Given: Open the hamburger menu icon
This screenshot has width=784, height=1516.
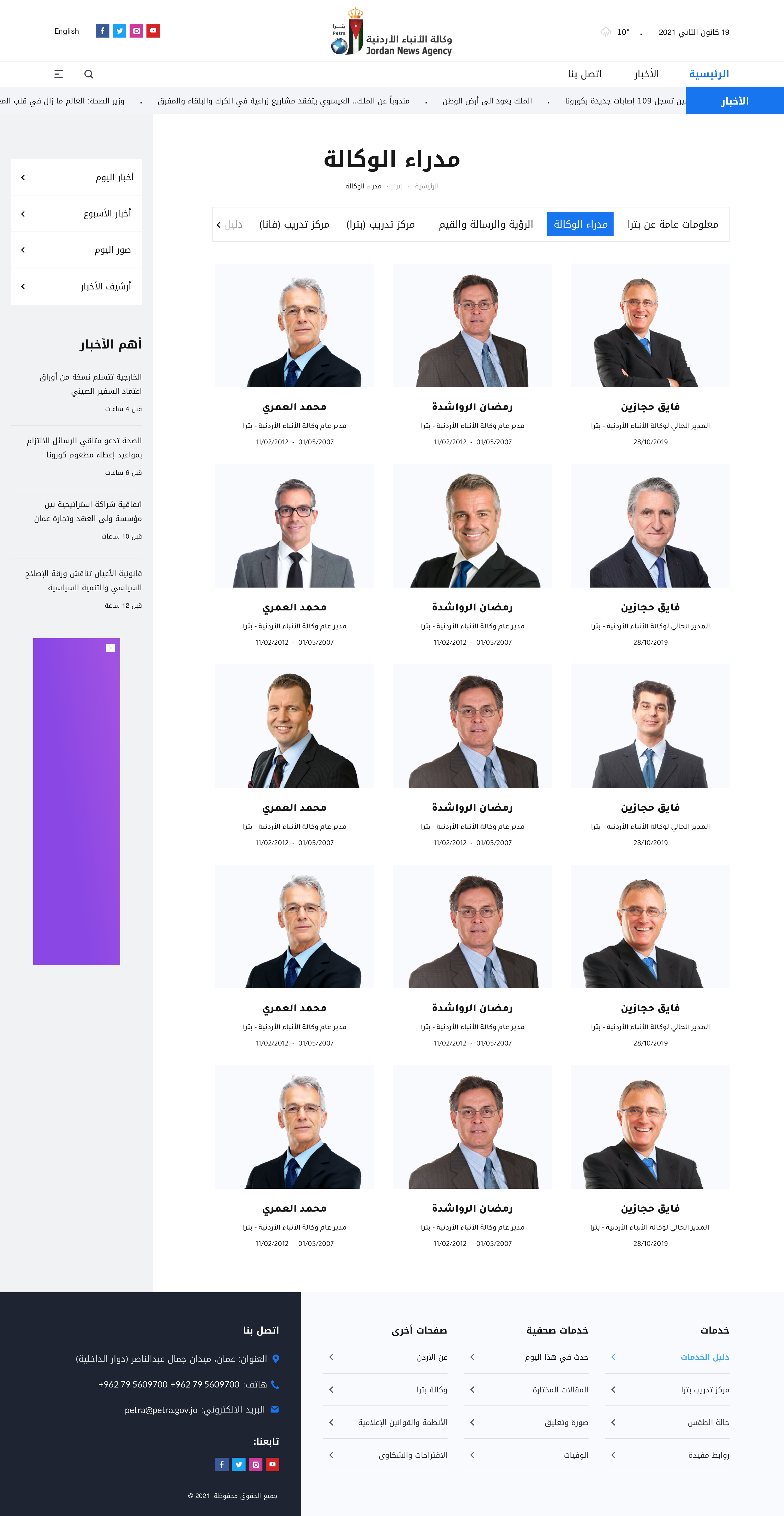Looking at the screenshot, I should tap(59, 74).
